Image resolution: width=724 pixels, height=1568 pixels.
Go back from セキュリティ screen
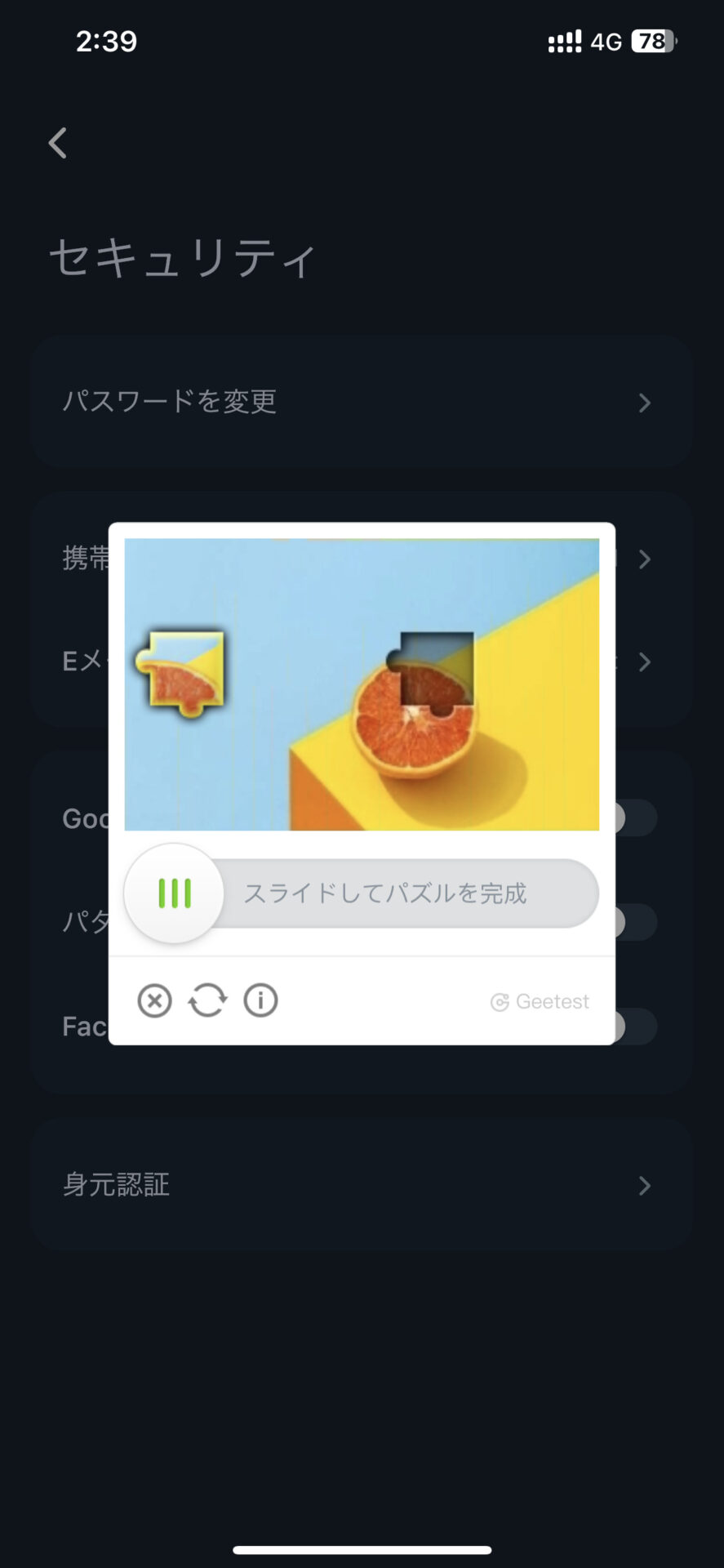pyautogui.click(x=58, y=143)
